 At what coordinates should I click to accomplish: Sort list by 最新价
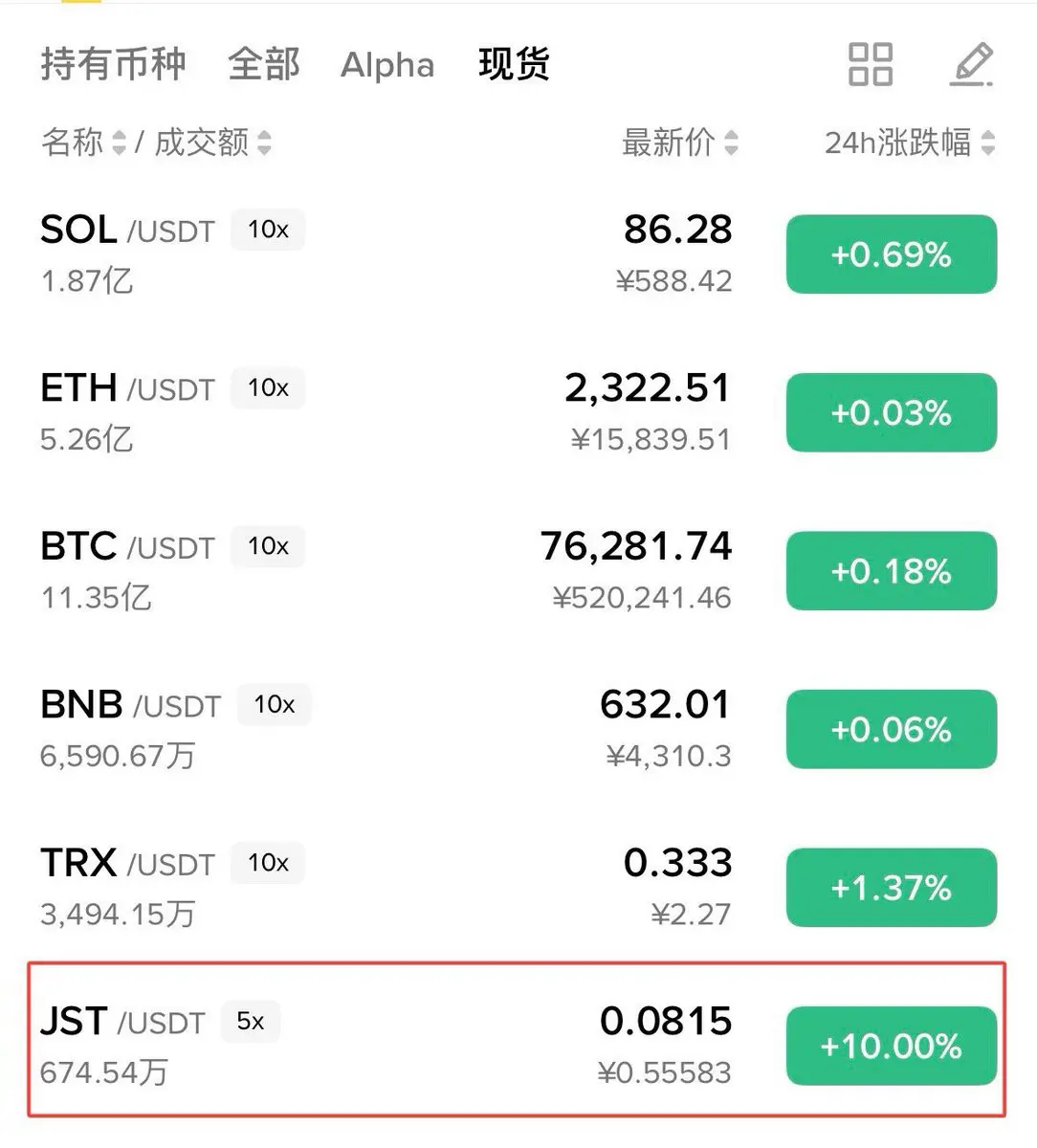pyautogui.click(x=679, y=143)
